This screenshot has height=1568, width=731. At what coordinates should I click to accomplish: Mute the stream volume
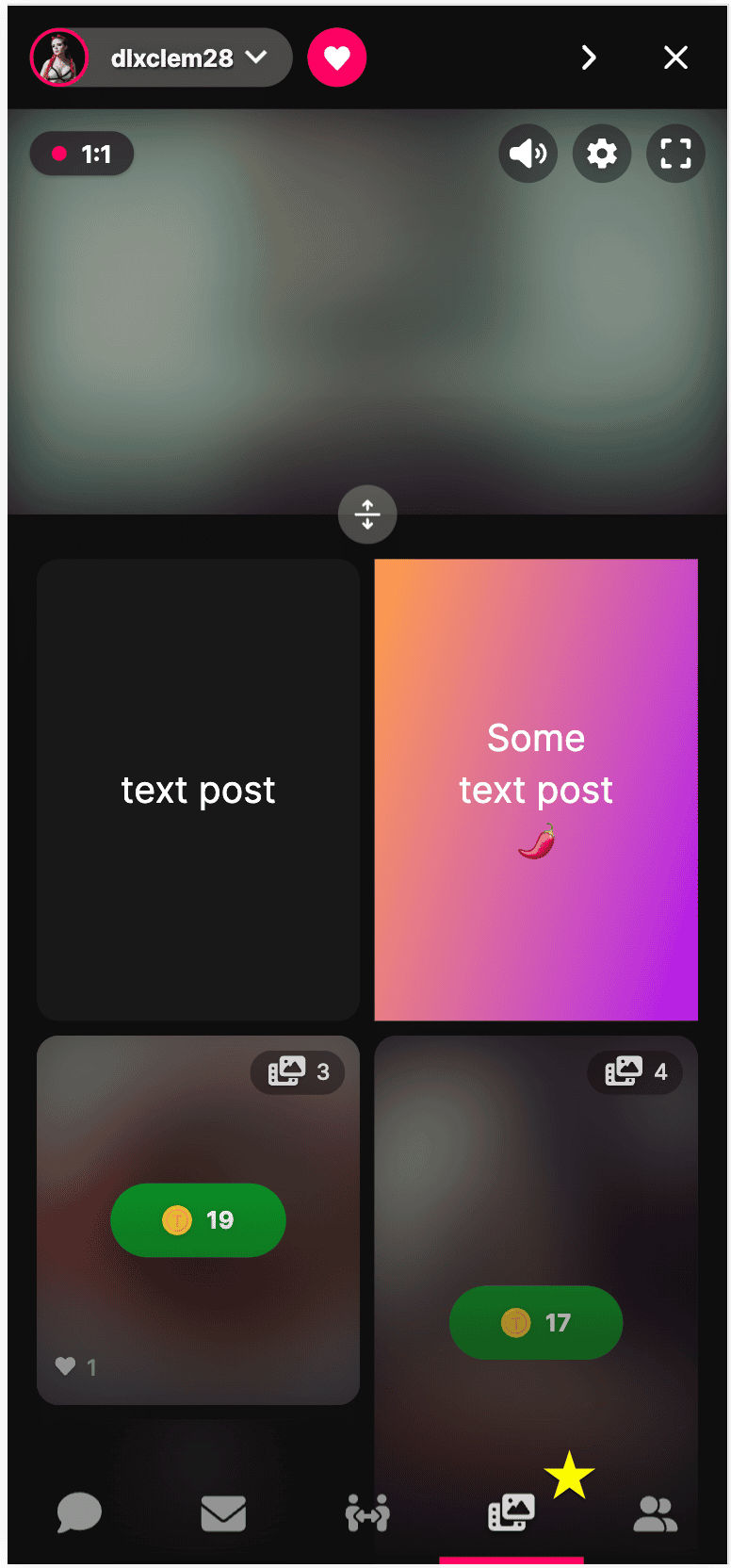528,154
